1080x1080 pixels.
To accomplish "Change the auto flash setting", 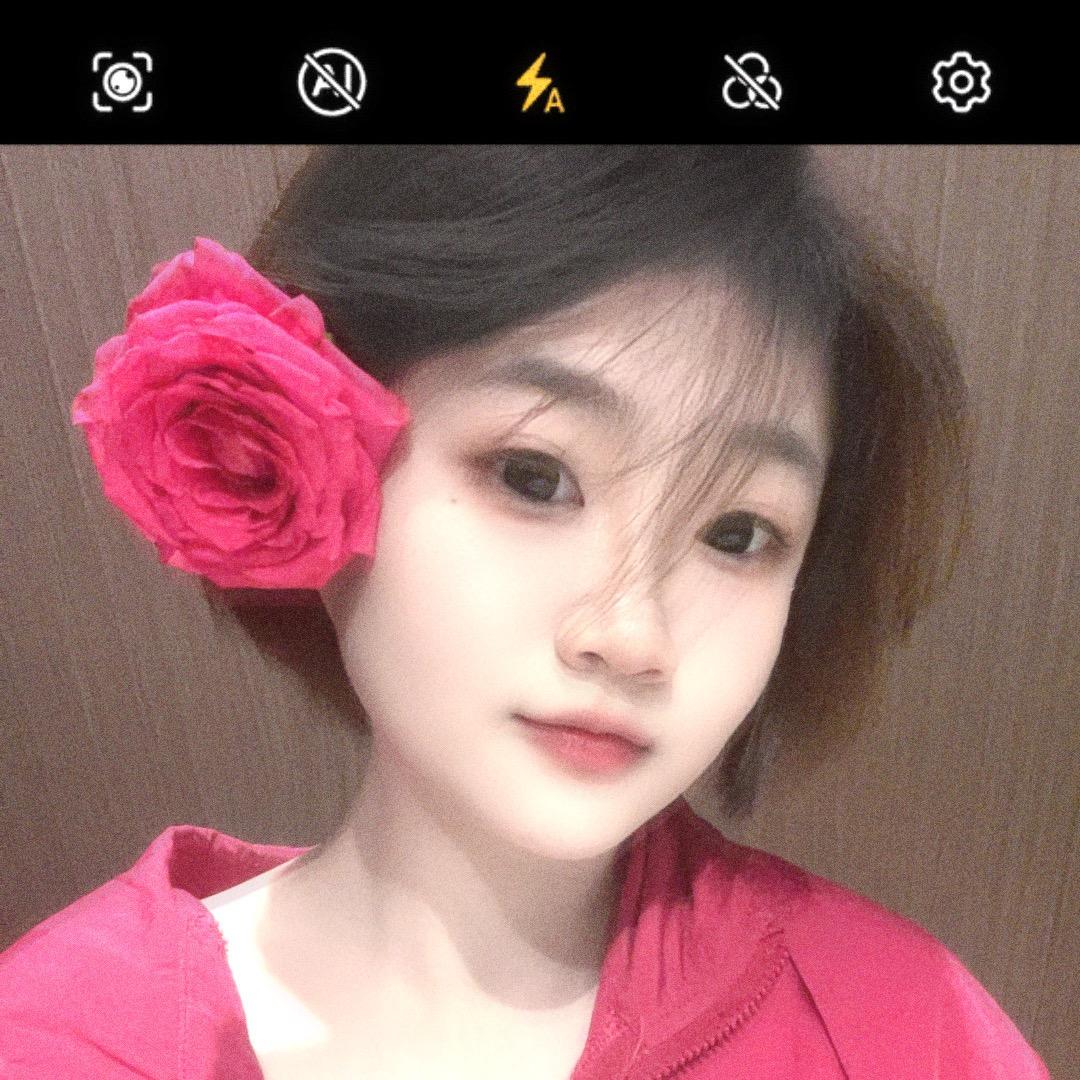I will 539,82.
